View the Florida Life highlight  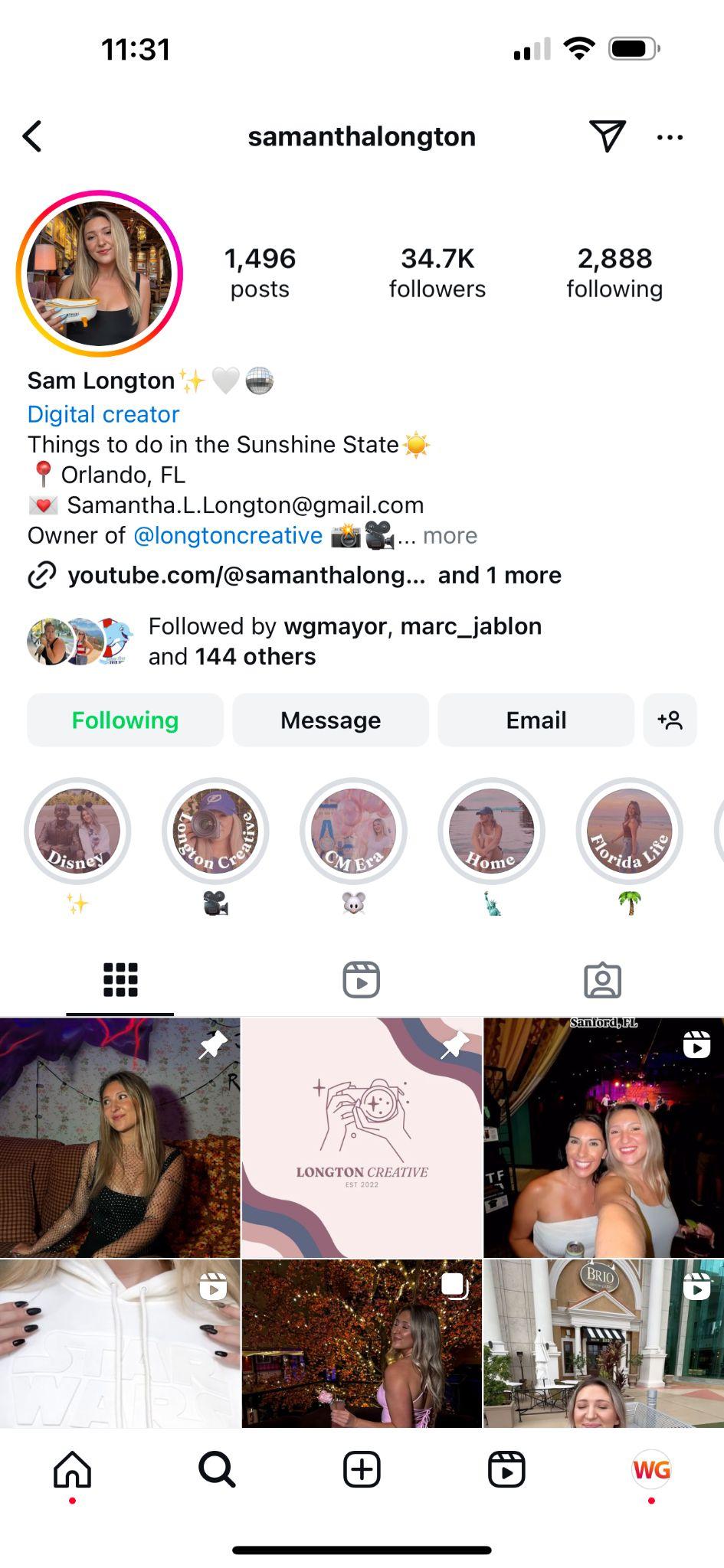[x=629, y=831]
